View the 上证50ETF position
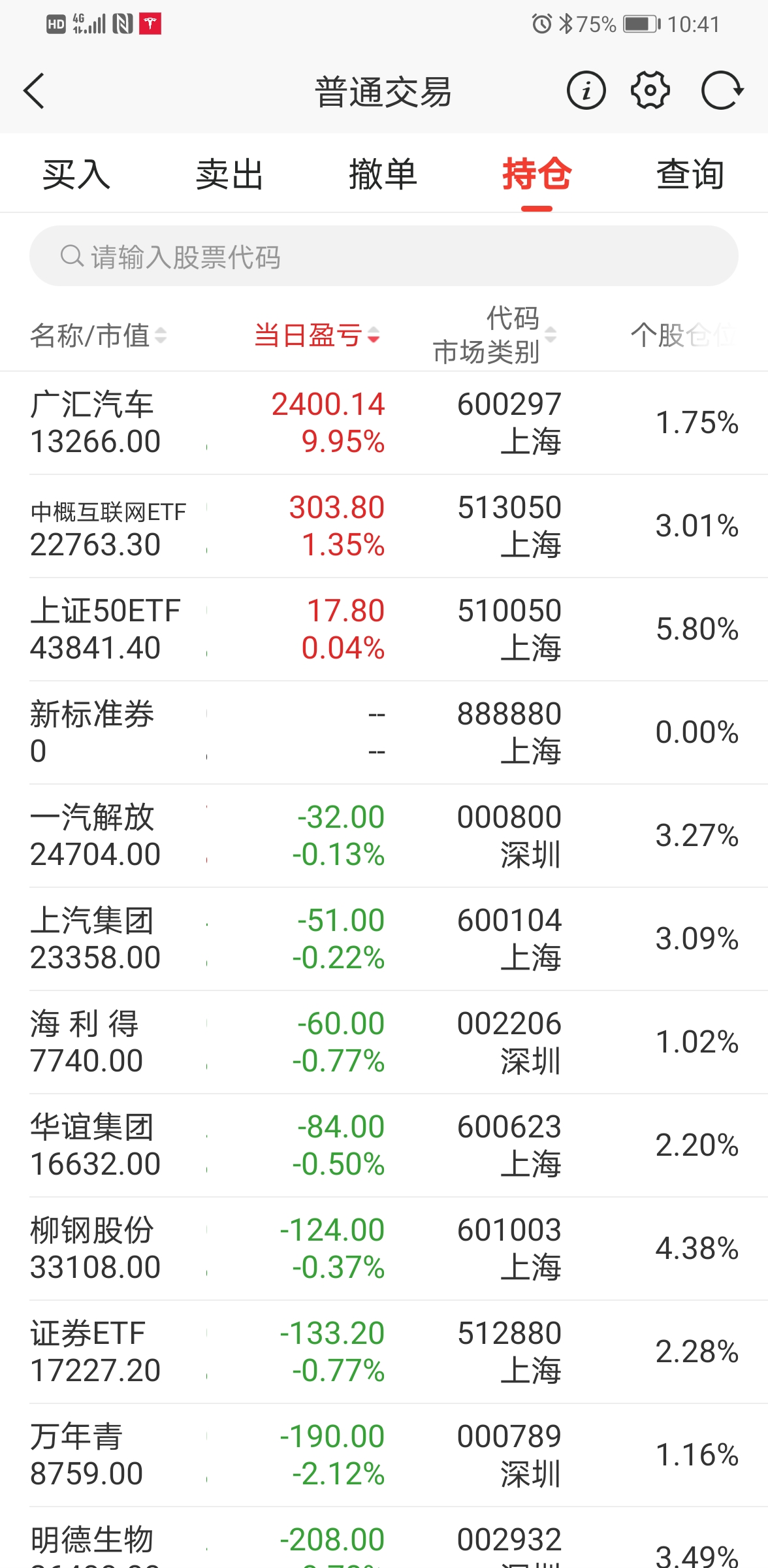Viewport: 768px width, 1568px height. (383, 629)
